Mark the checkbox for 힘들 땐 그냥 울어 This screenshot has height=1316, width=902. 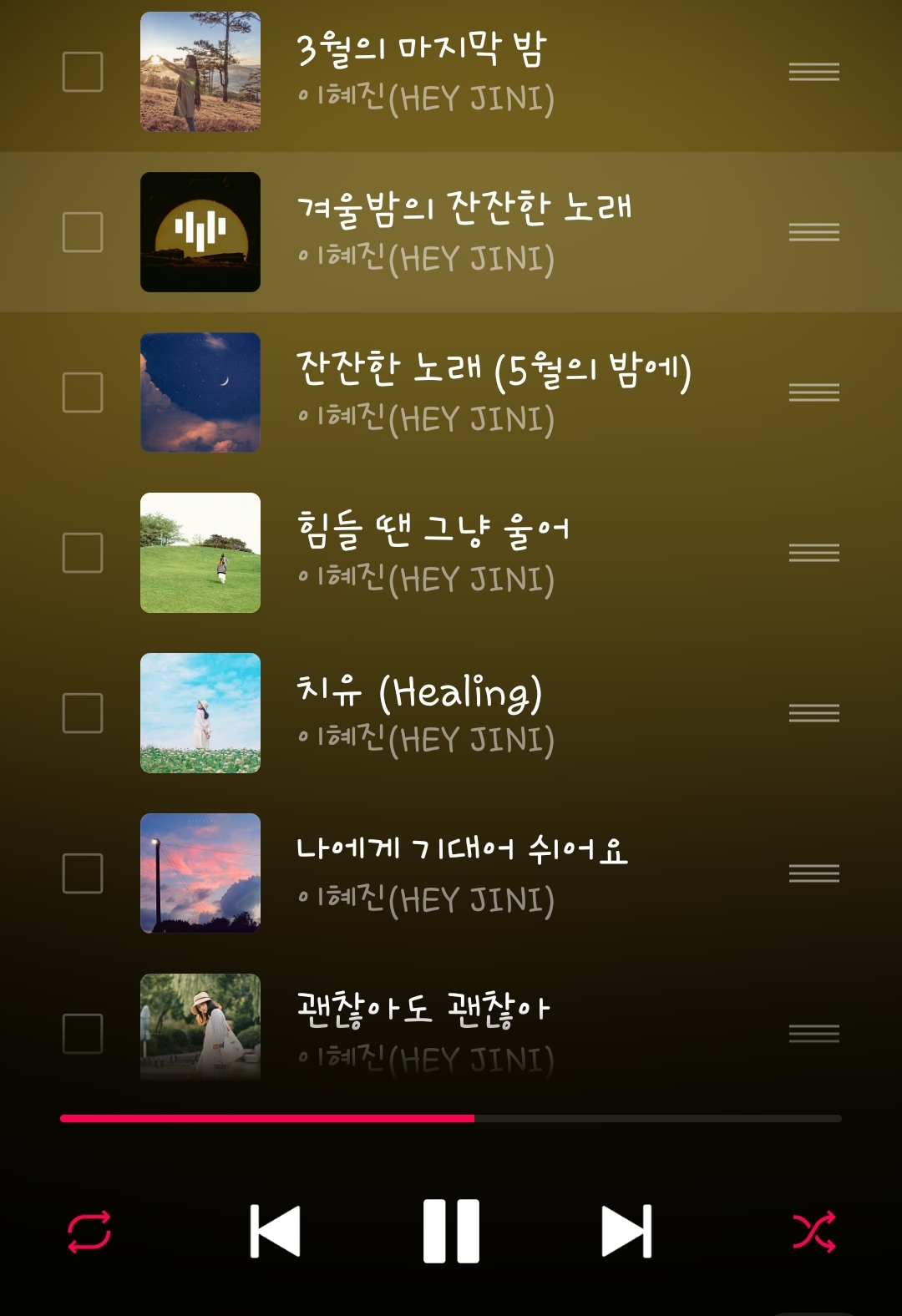point(83,553)
